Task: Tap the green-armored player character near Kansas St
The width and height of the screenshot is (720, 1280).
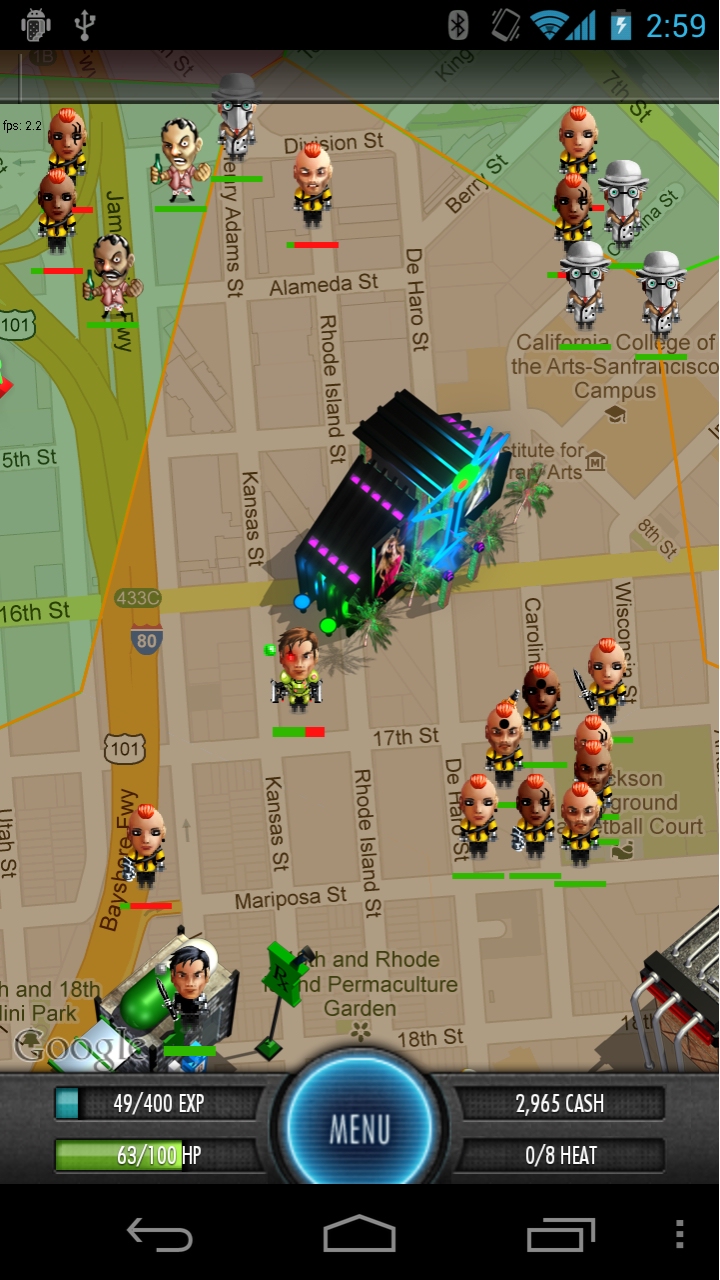Action: [298, 672]
